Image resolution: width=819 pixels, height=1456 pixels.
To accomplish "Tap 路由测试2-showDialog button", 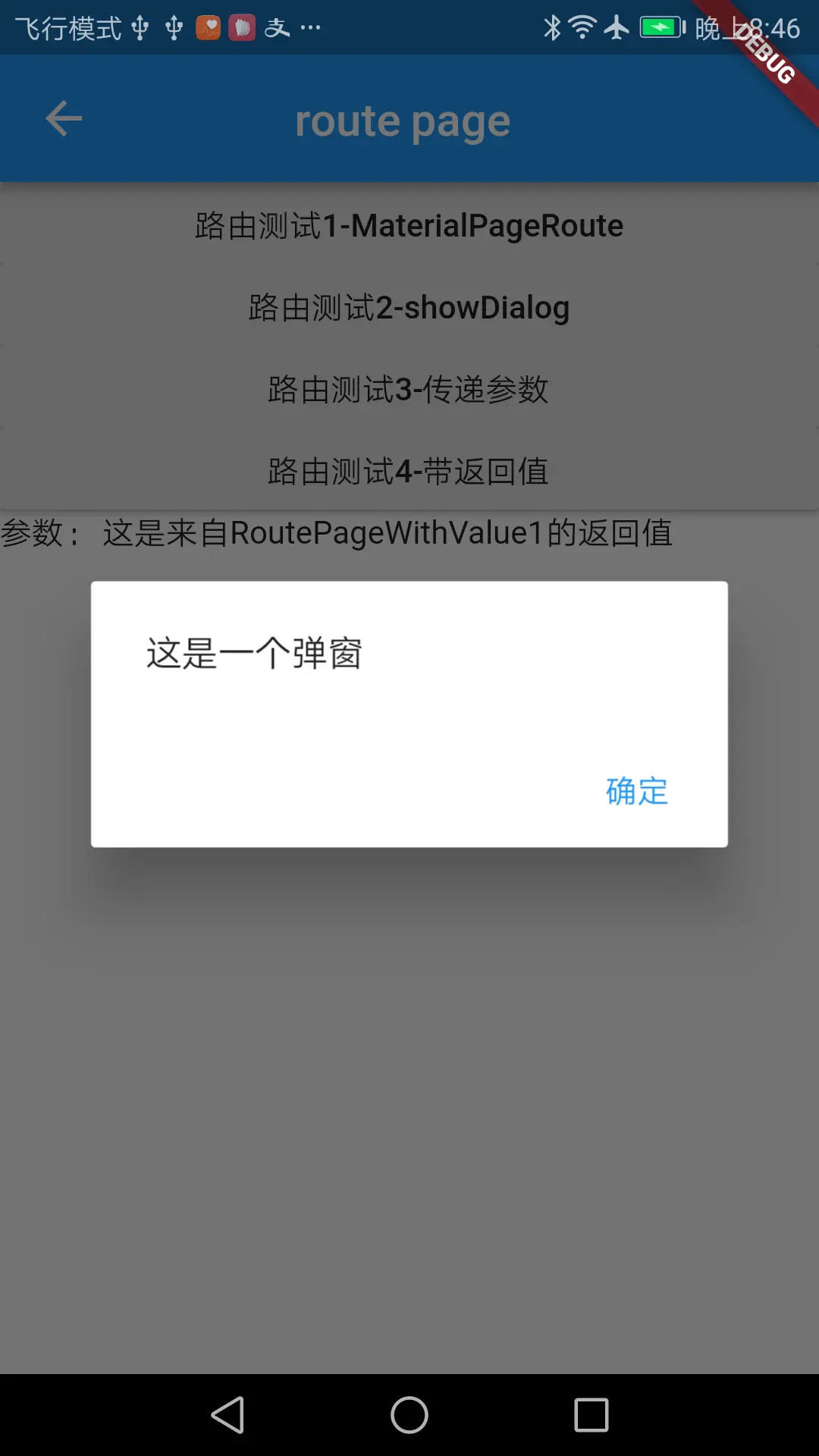I will click(409, 308).
